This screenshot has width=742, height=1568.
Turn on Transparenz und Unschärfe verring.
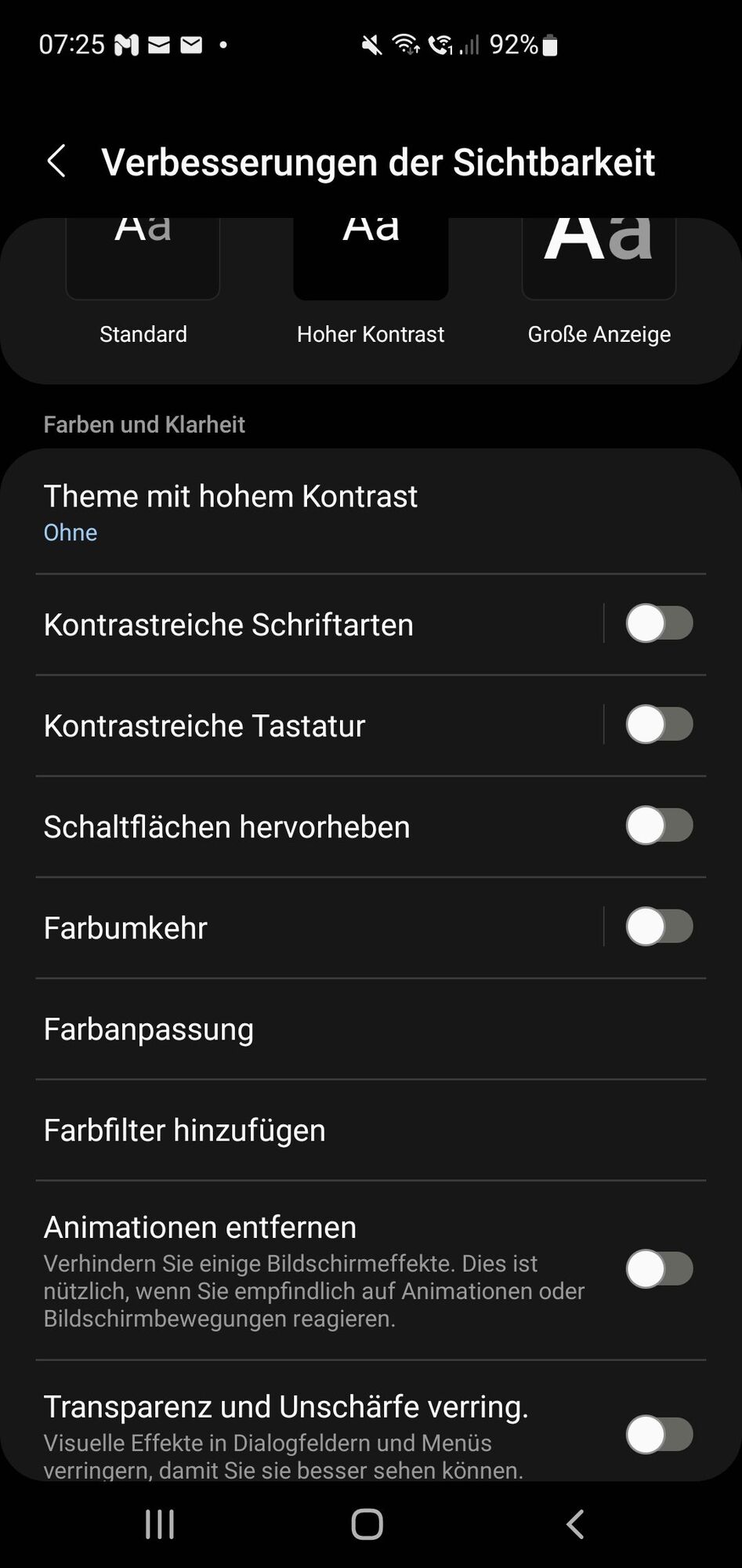(659, 1435)
